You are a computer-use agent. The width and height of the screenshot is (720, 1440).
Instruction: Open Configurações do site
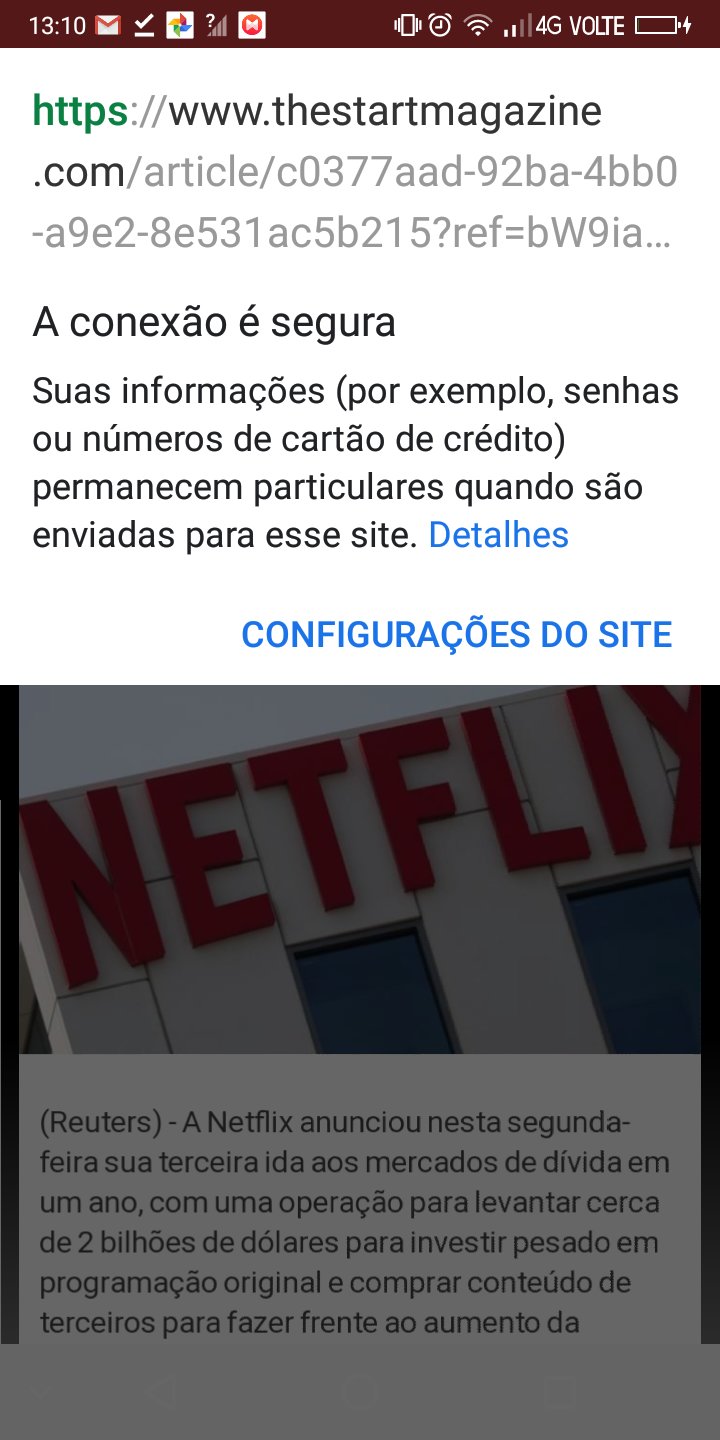point(457,634)
